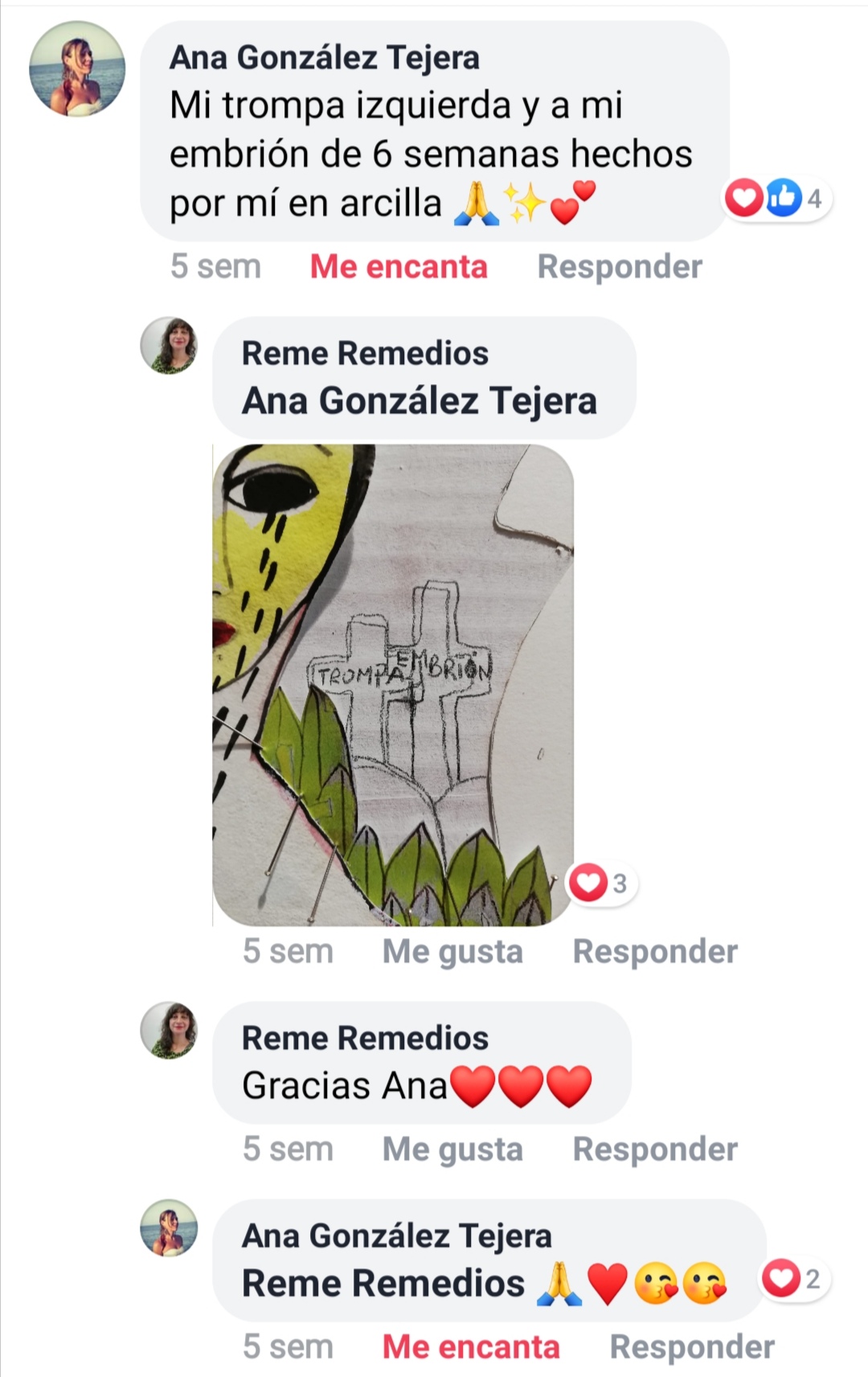
Task: Like Reme's drawing comment with Me gusta
Action: coord(452,952)
